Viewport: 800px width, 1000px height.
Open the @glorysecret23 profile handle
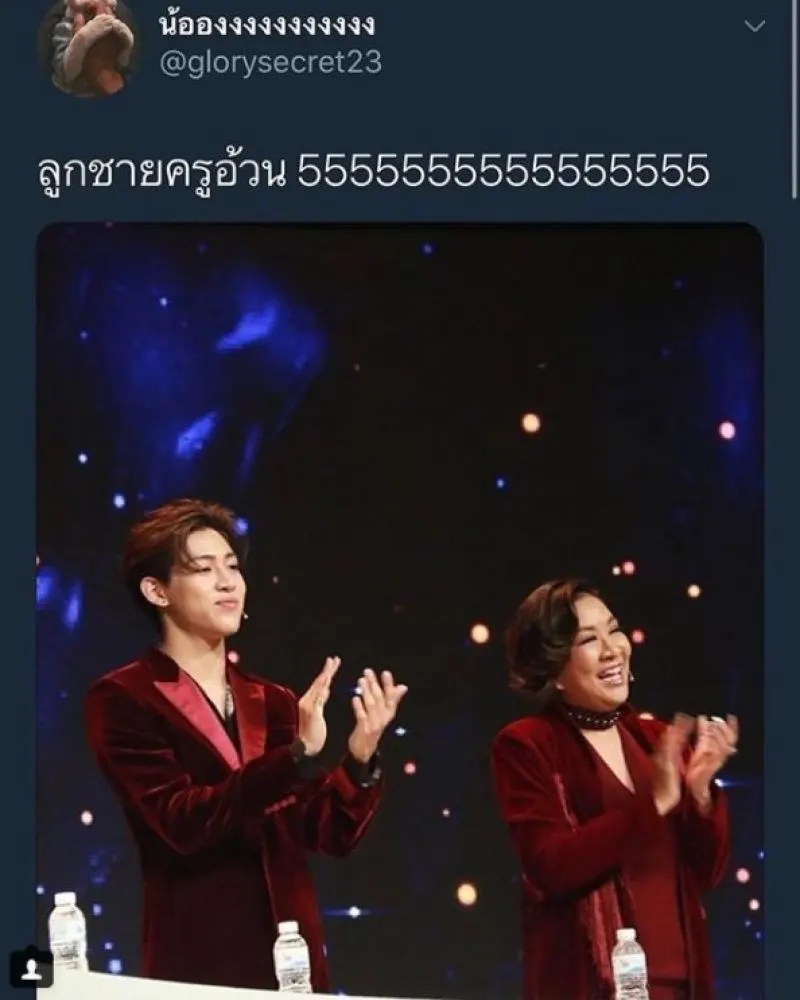pyautogui.click(x=270, y=63)
